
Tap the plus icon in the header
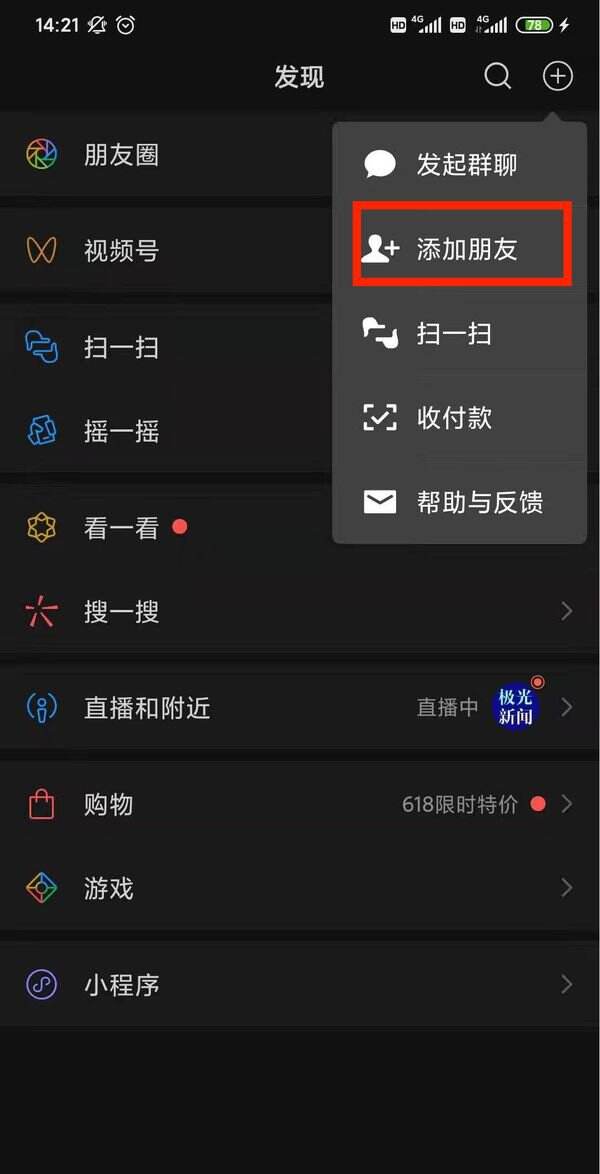557,76
